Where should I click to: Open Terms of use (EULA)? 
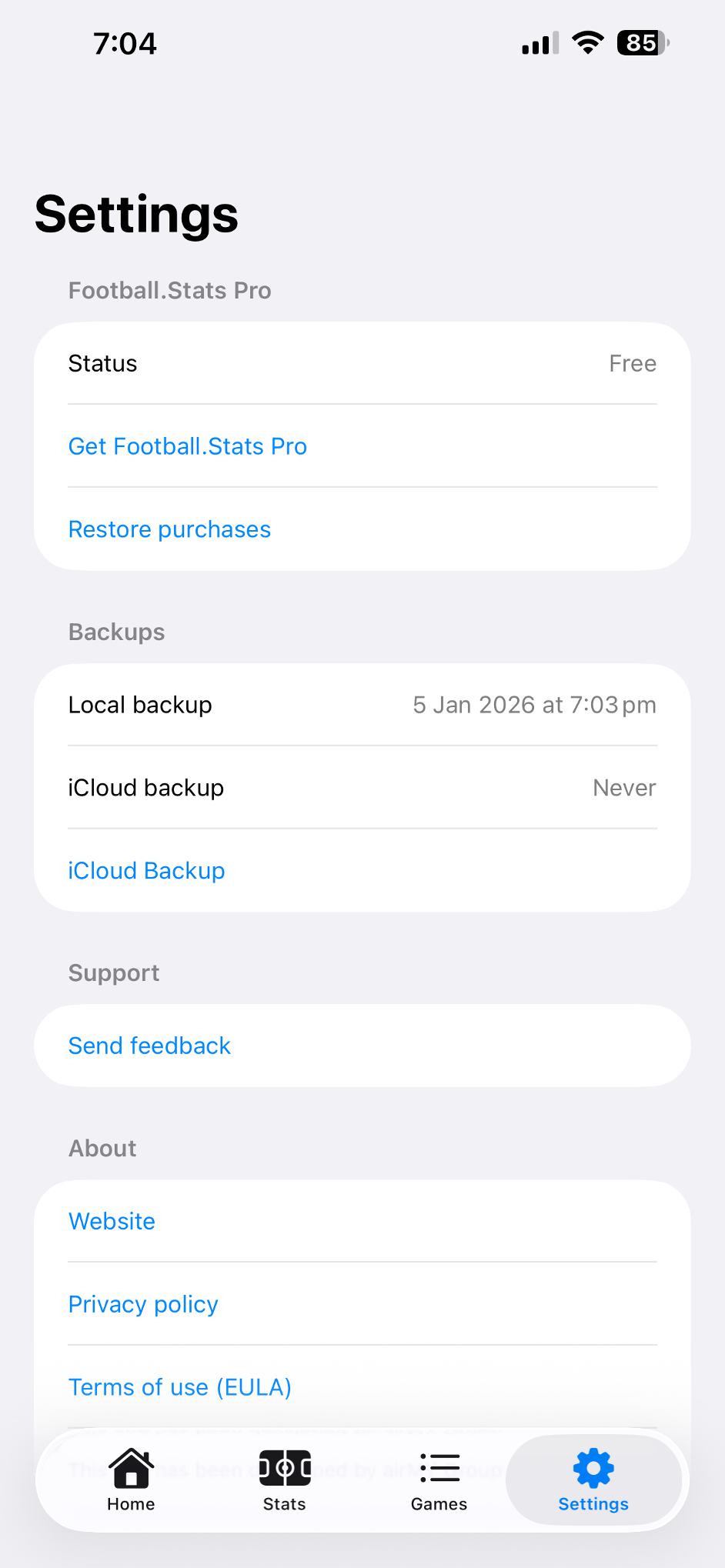click(x=179, y=1387)
